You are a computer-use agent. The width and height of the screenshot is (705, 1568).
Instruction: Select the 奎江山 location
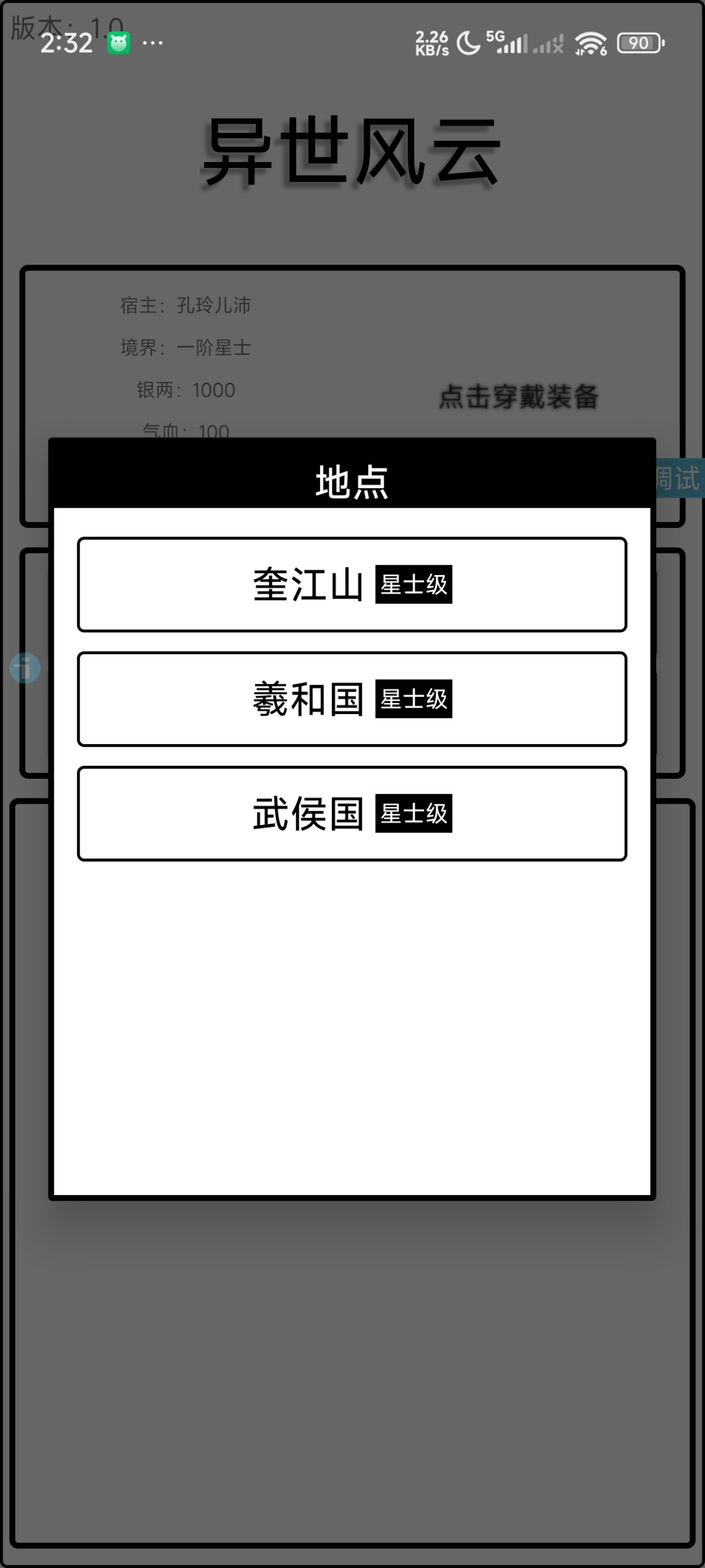[x=352, y=584]
